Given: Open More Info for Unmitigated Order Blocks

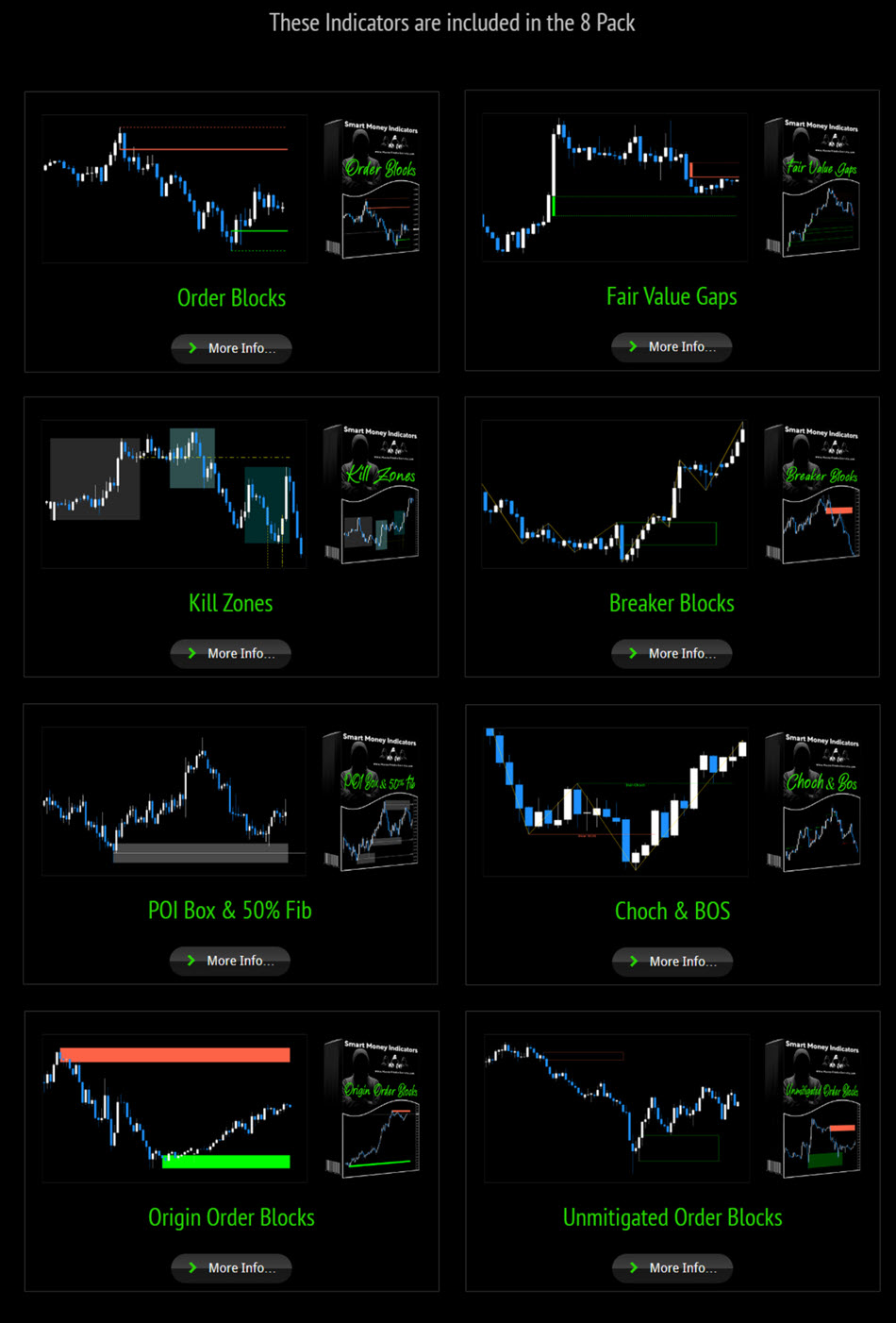Looking at the screenshot, I should pyautogui.click(x=672, y=1268).
